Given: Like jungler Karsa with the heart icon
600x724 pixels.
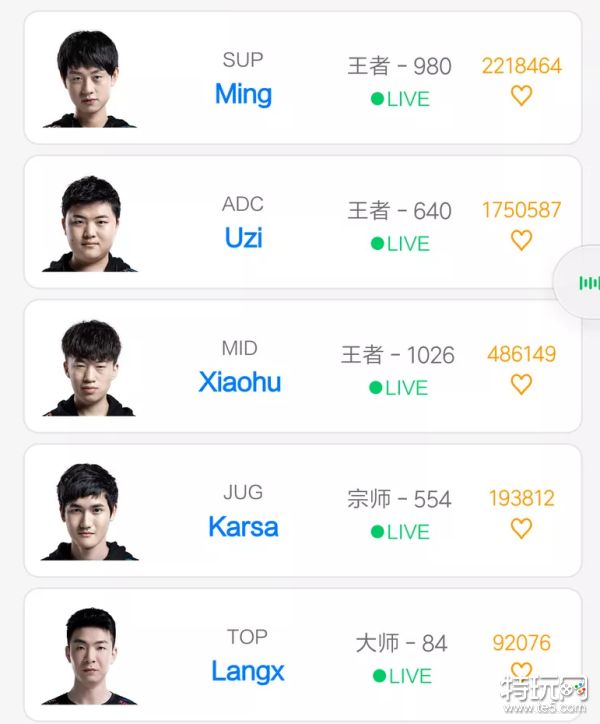Looking at the screenshot, I should pos(521,528).
